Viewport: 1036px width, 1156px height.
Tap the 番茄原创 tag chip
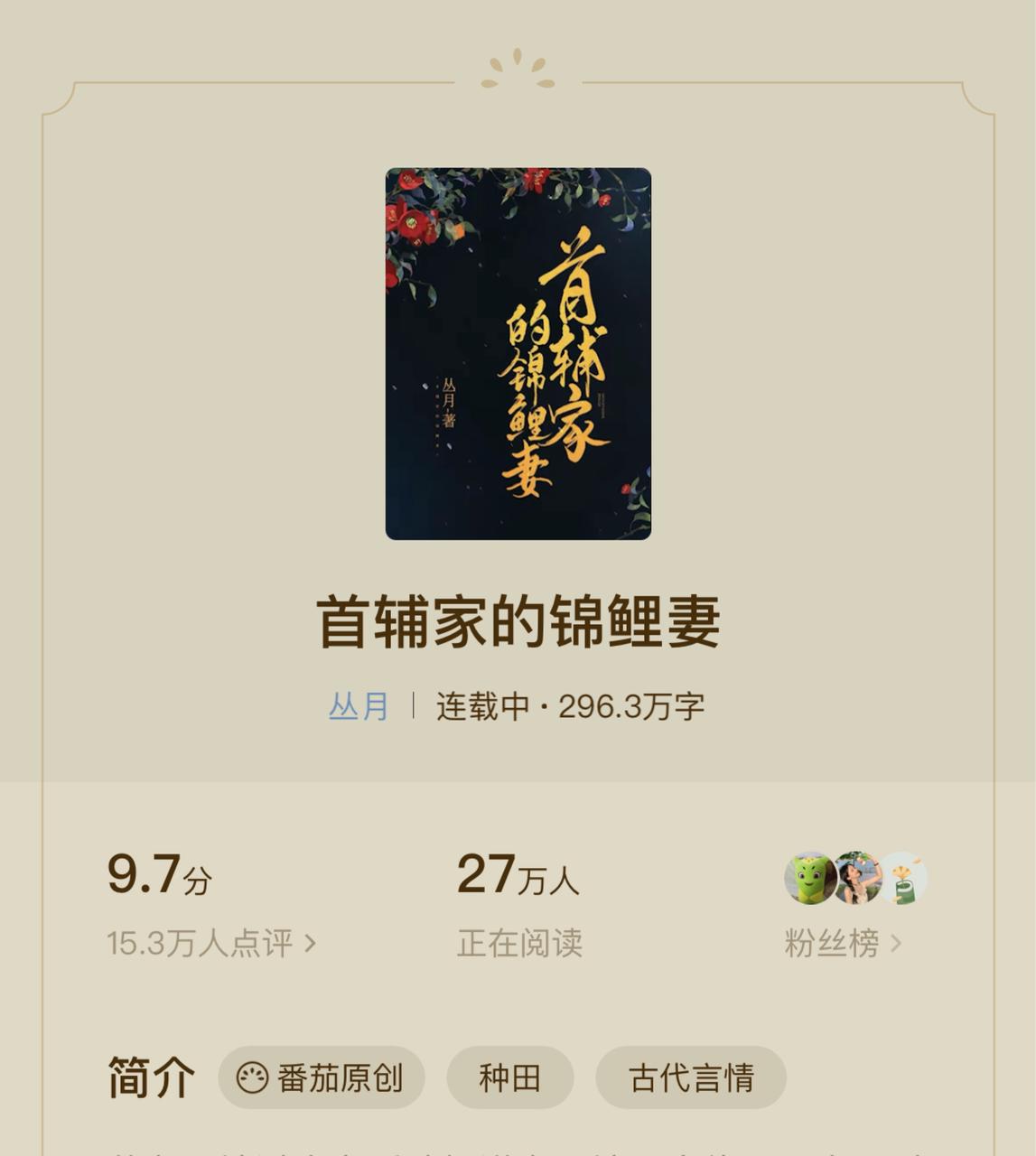[321, 1077]
